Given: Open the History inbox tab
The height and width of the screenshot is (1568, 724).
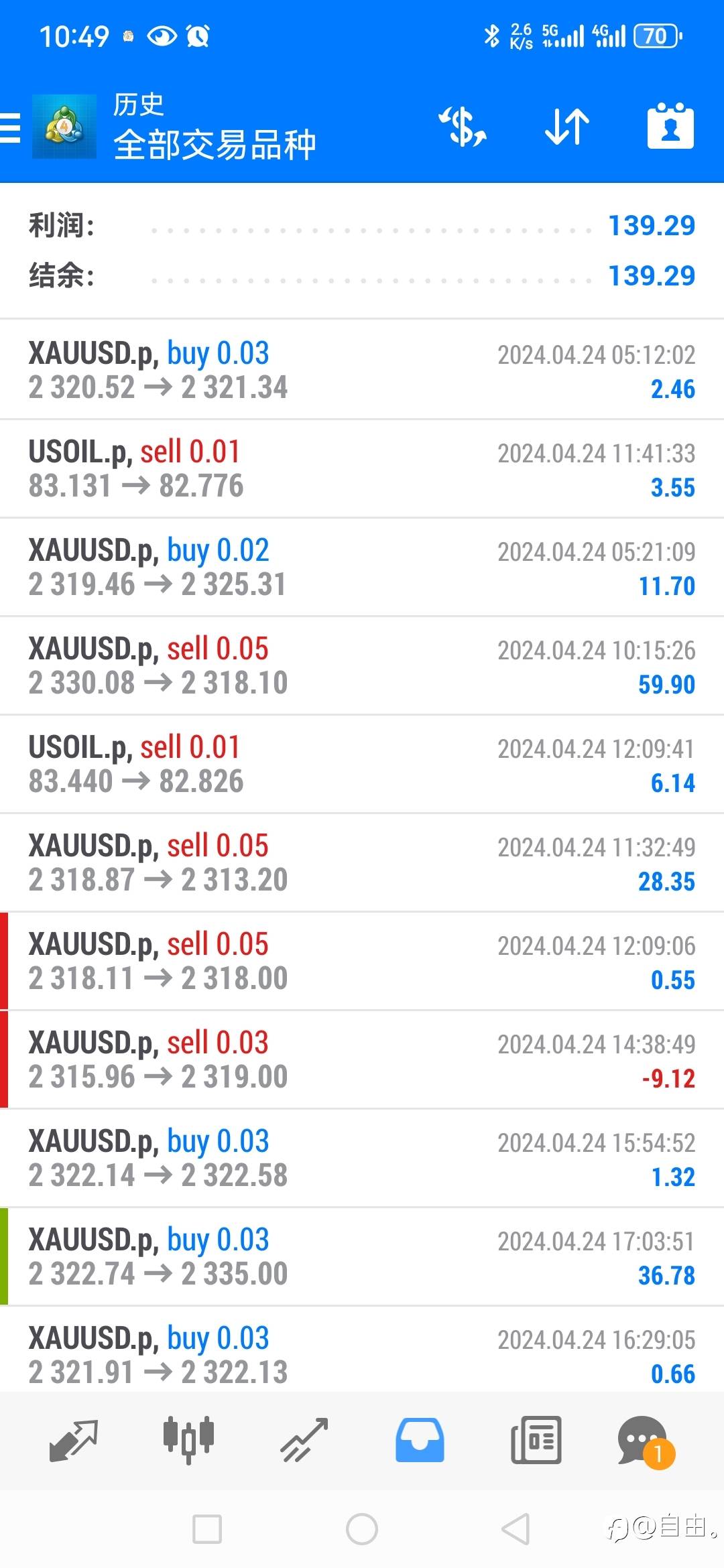Looking at the screenshot, I should pos(420,1439).
